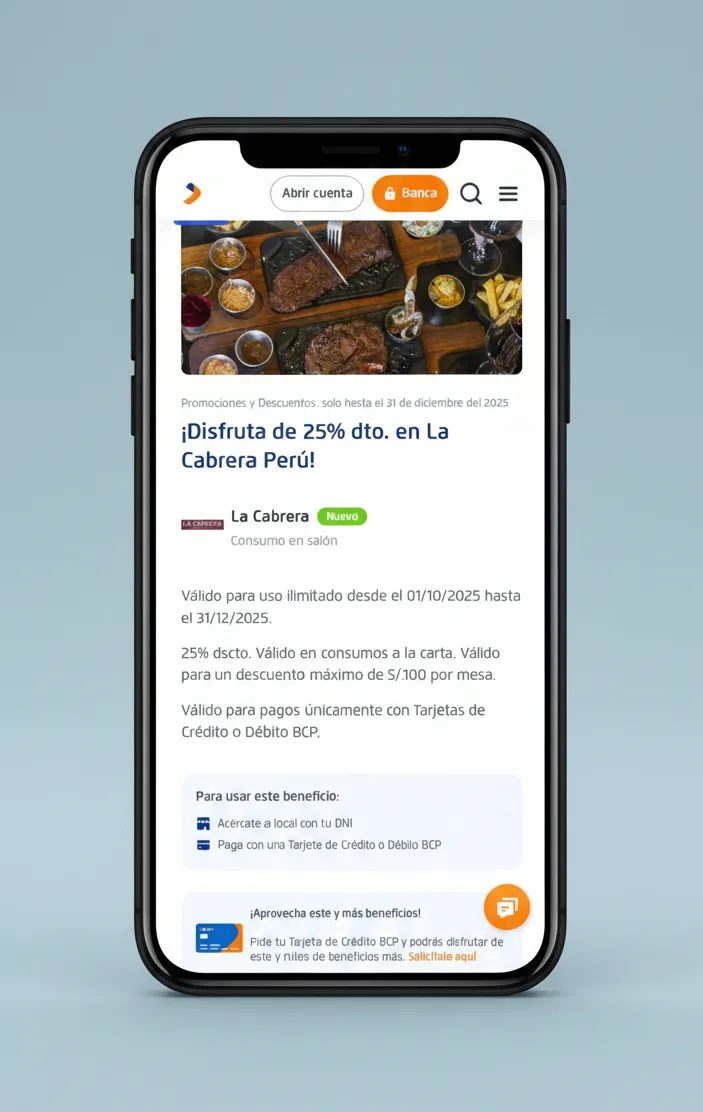
Task: Tap the Abrir cuenta button
Action: pyautogui.click(x=317, y=193)
